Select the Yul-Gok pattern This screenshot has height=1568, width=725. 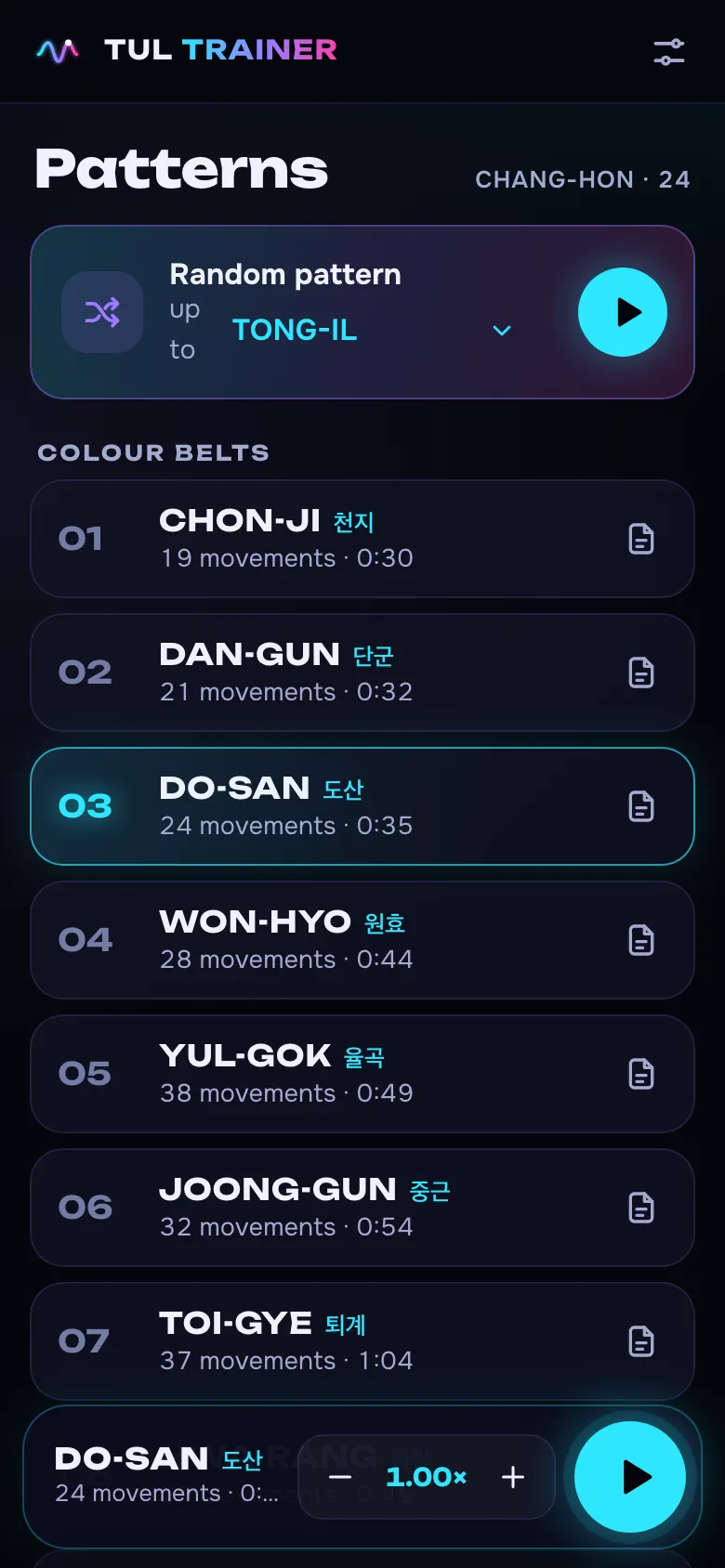click(362, 1074)
